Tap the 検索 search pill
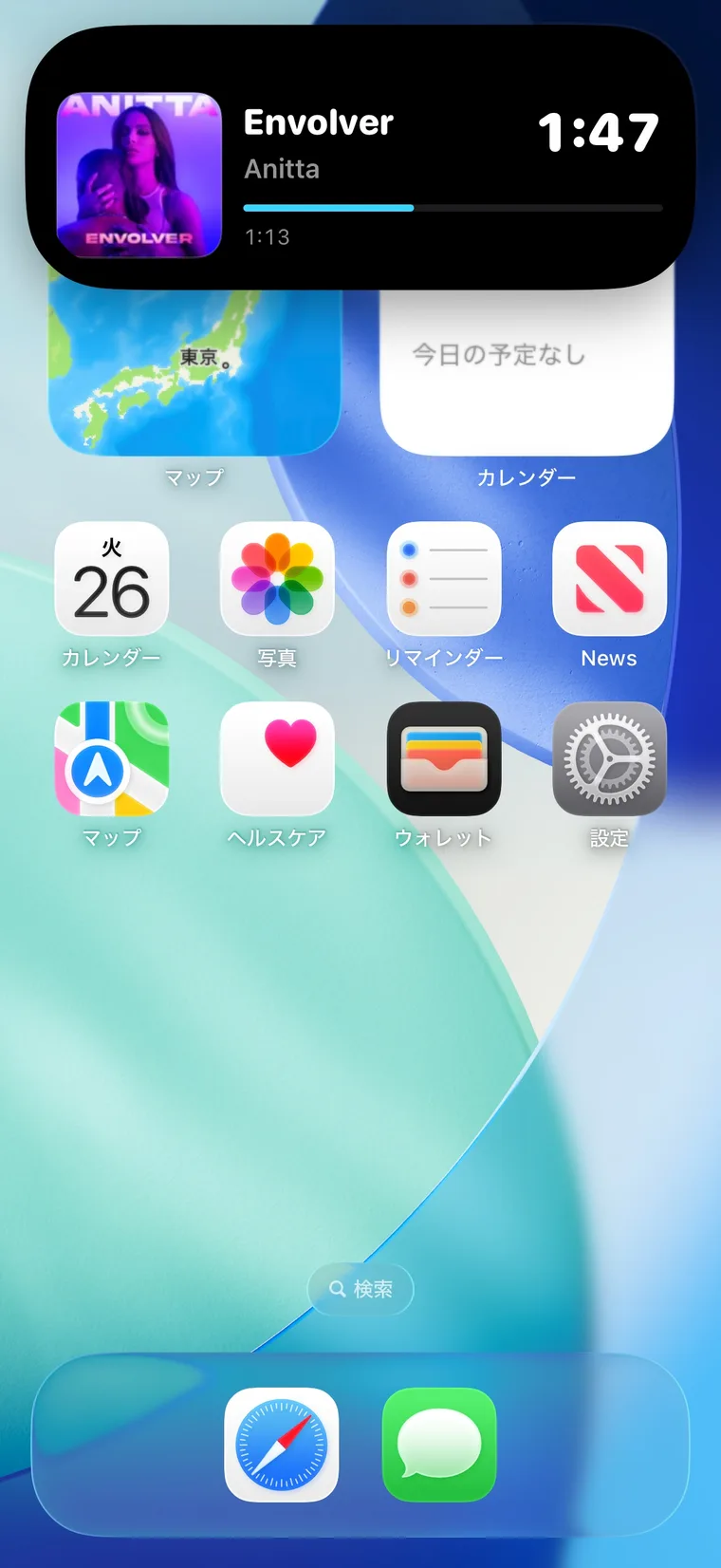Image resolution: width=721 pixels, height=1568 pixels. 360,1289
